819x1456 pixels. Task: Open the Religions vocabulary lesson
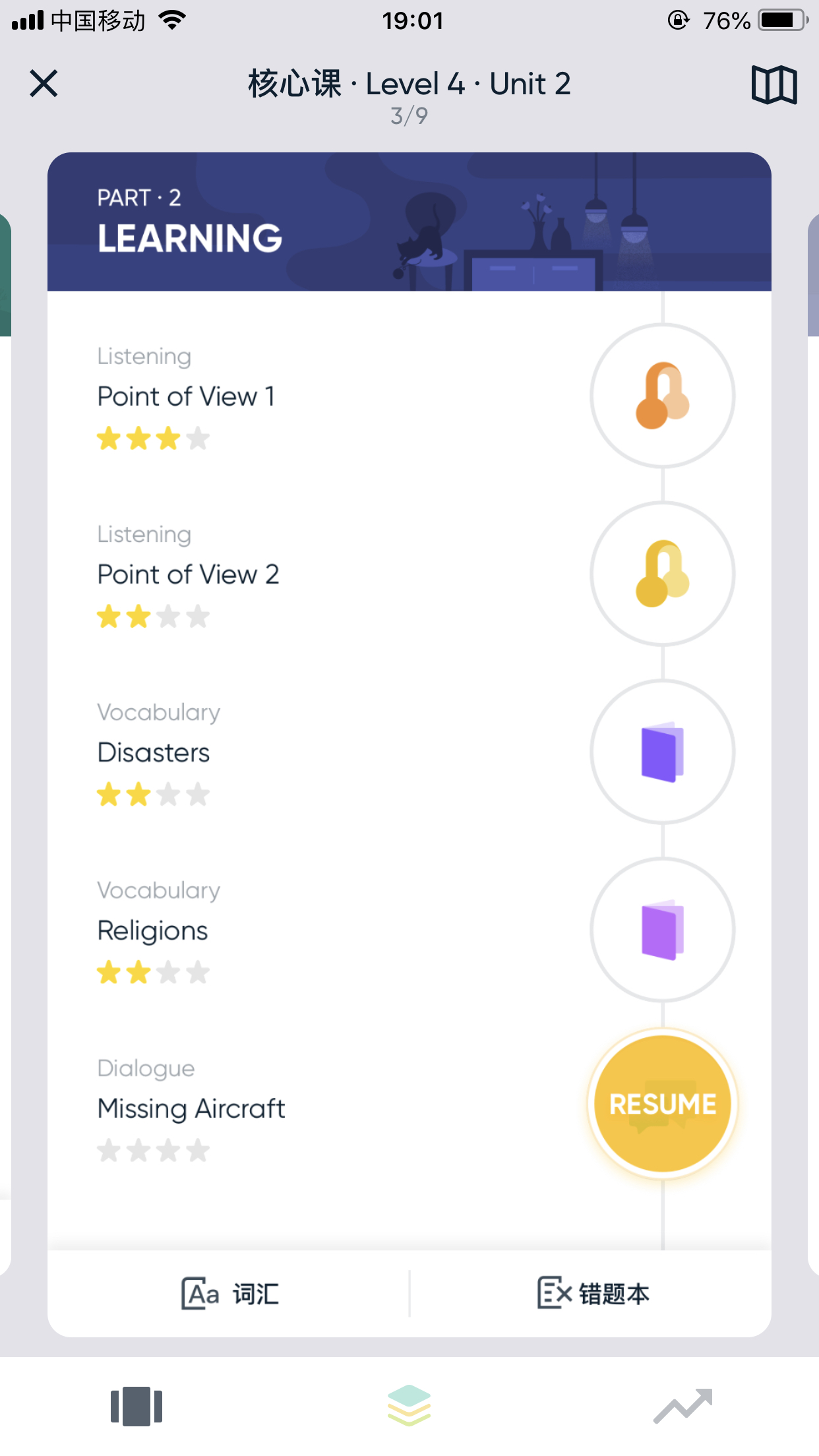pos(662,930)
